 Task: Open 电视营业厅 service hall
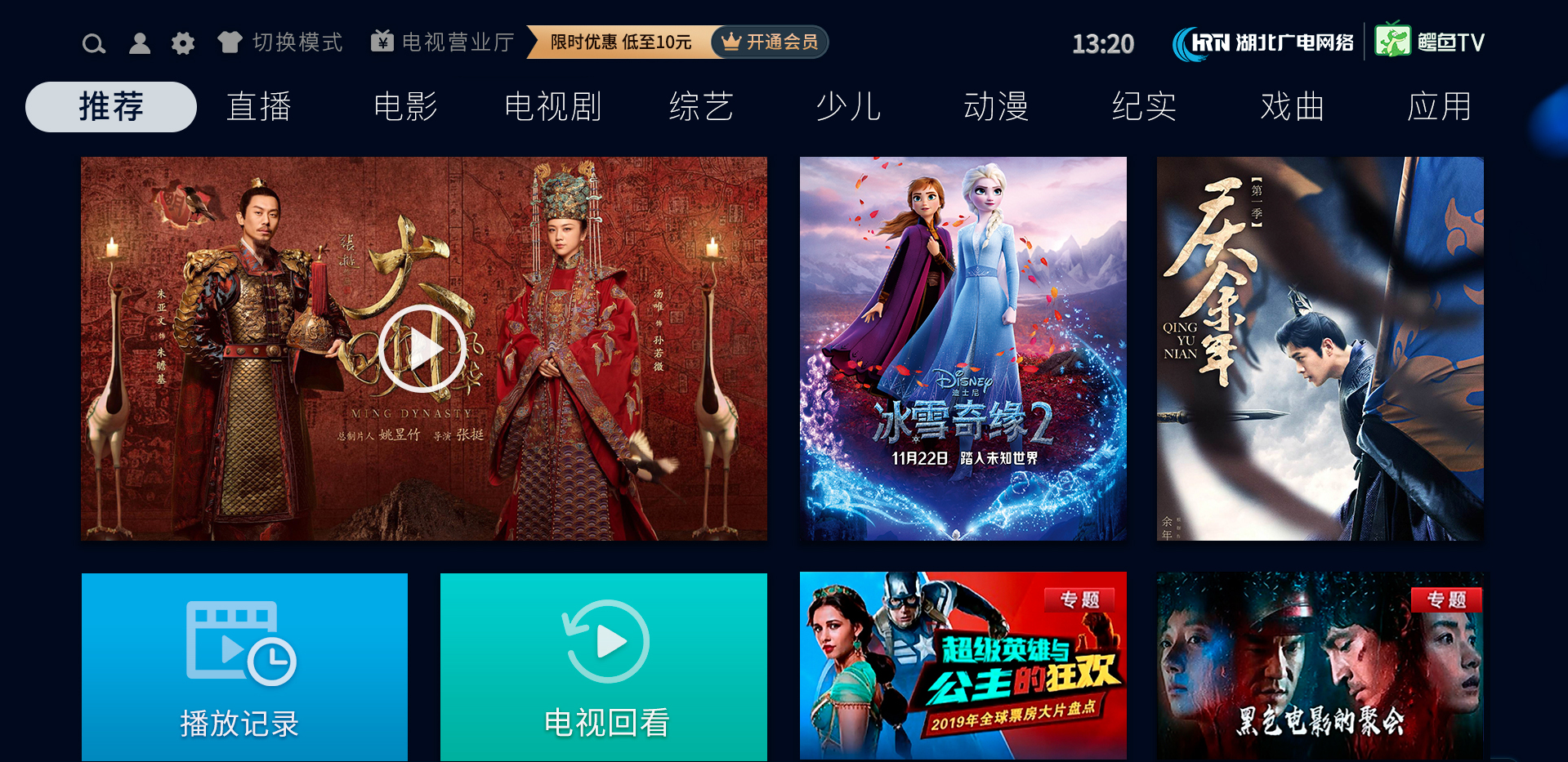coord(443,42)
